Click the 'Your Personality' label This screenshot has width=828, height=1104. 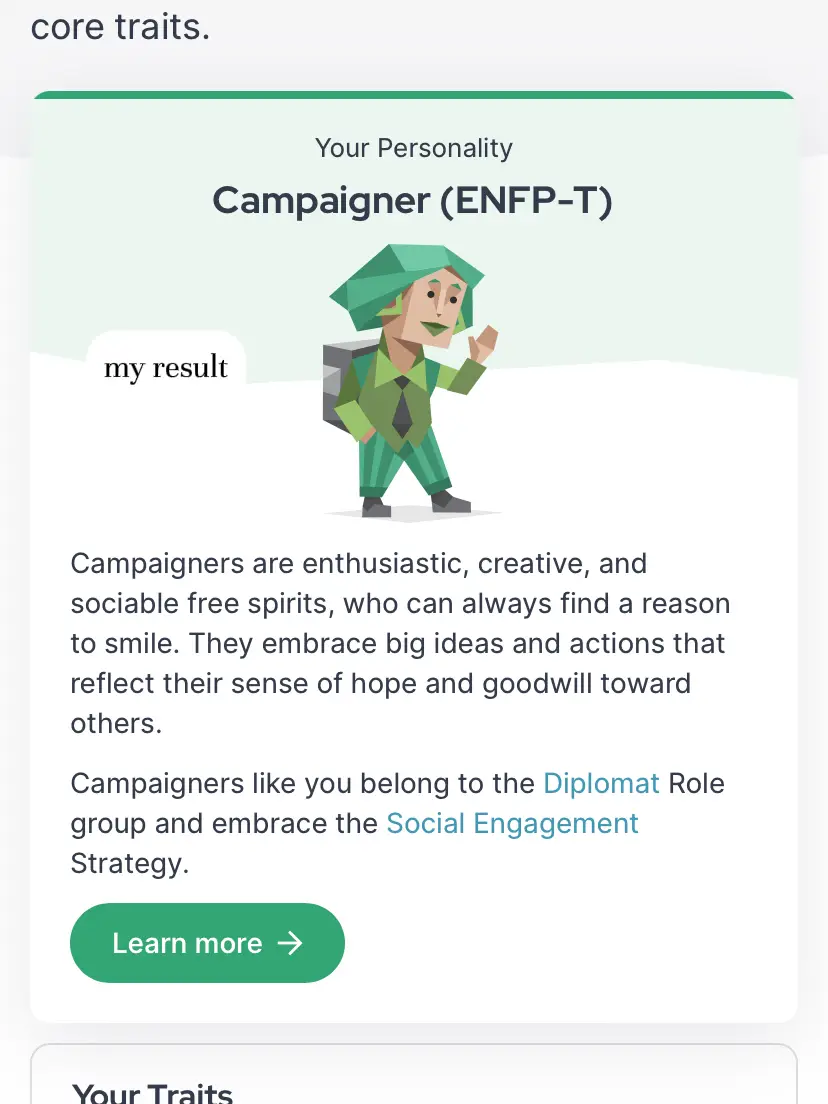coord(413,148)
